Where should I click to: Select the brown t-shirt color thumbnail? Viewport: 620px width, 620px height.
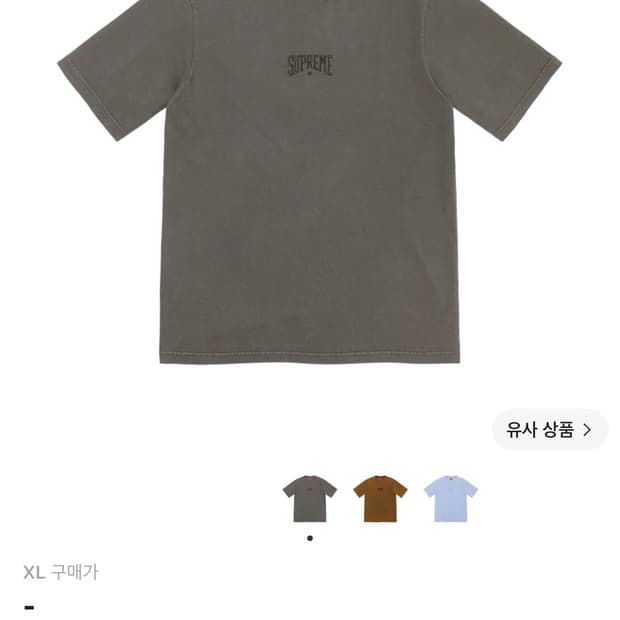380,499
